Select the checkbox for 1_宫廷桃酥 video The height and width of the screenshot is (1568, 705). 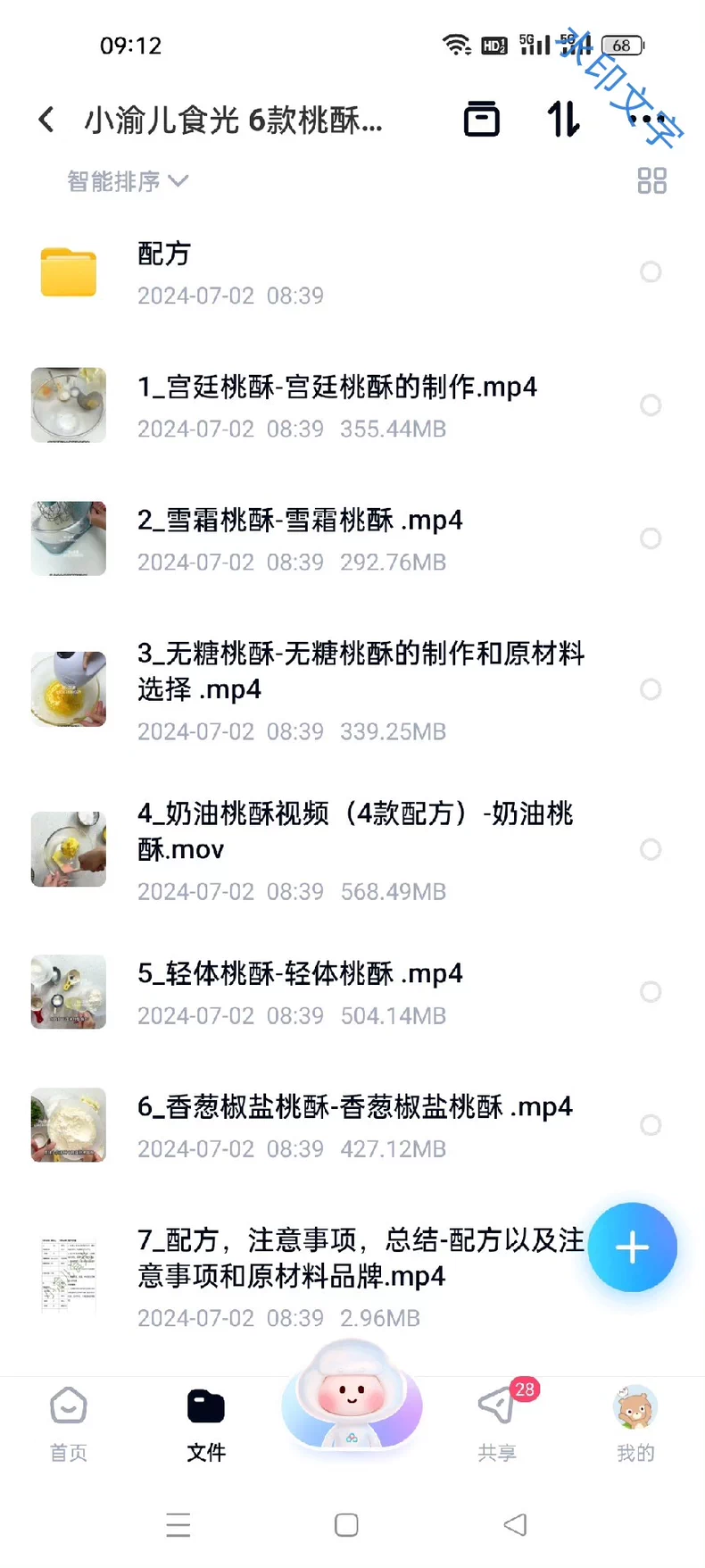651,405
